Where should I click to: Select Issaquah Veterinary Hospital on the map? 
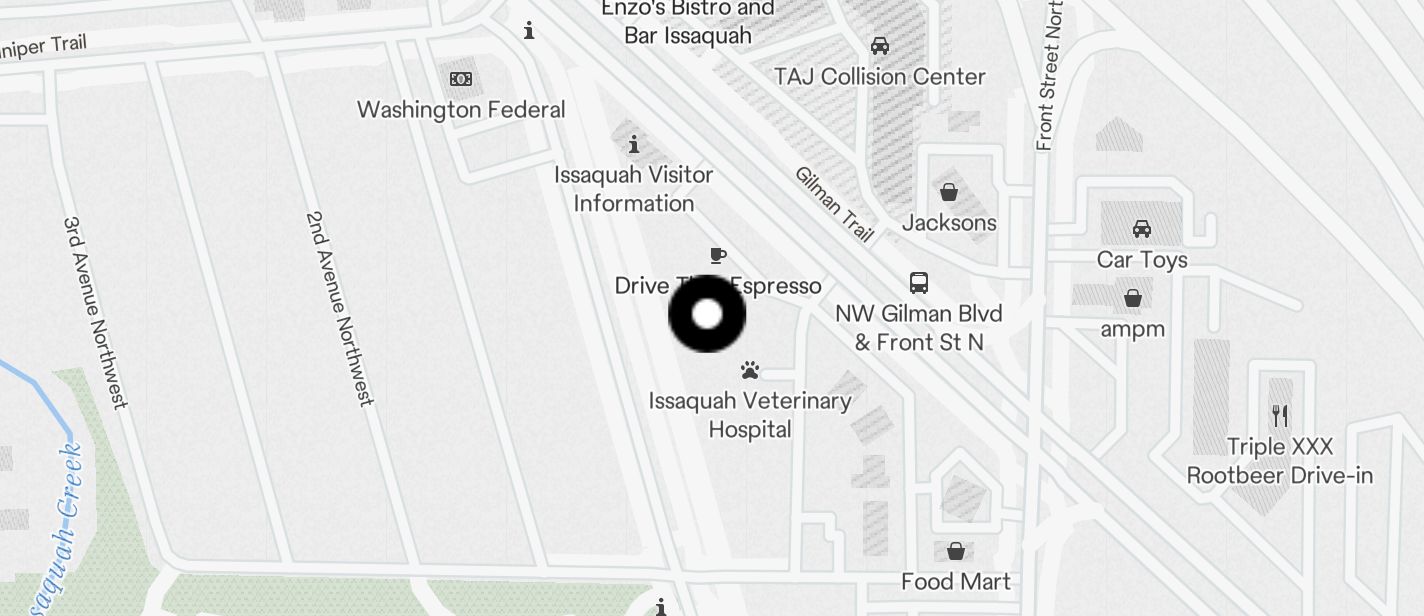(750, 371)
